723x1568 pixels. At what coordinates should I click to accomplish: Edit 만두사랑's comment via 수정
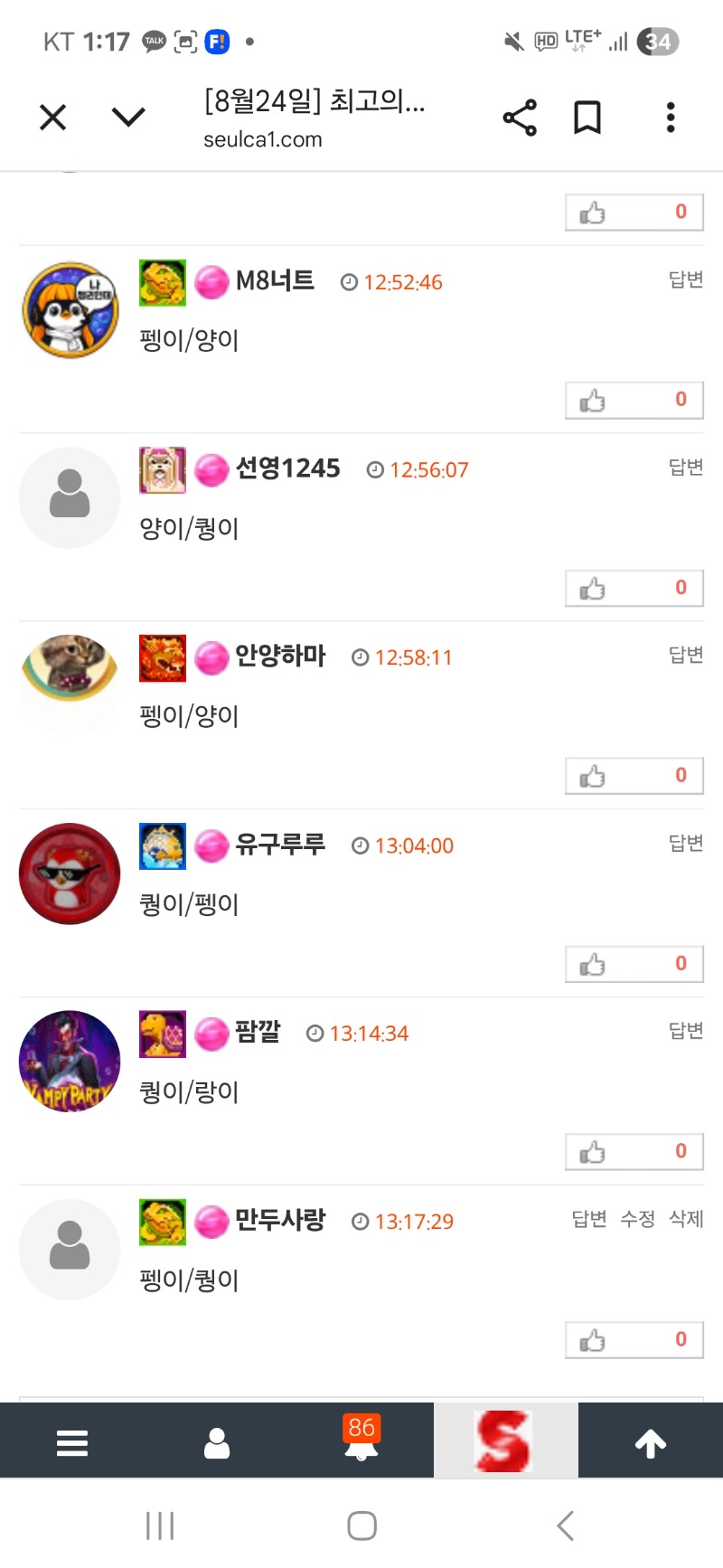637,1219
